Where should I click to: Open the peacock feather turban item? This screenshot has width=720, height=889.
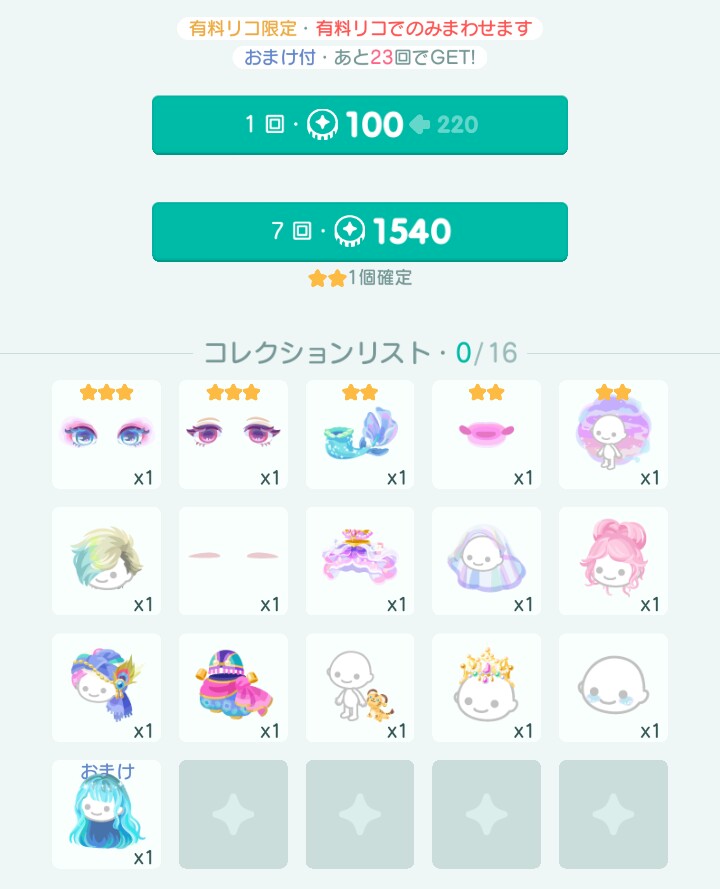pyautogui.click(x=106, y=688)
